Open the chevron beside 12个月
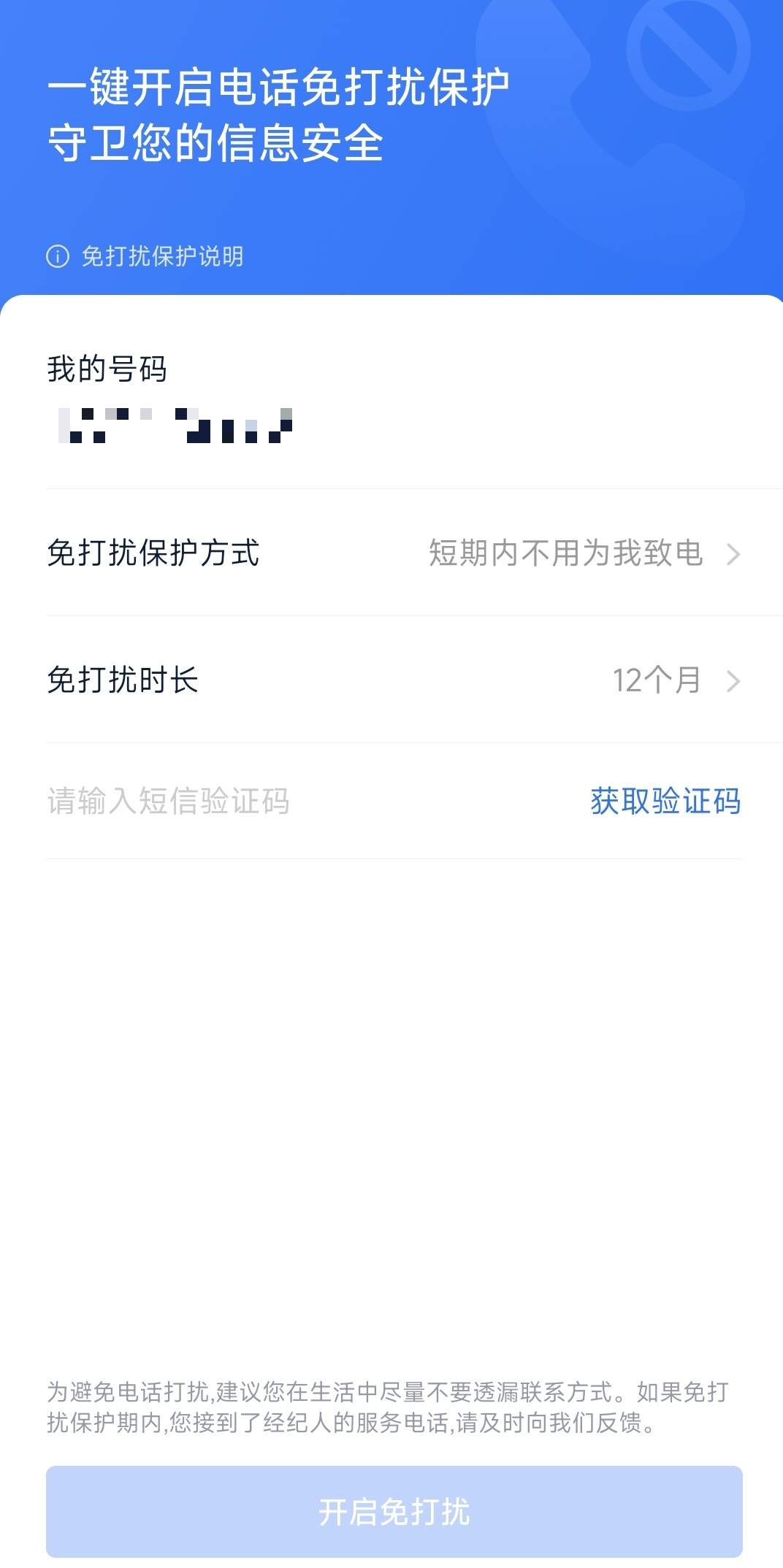 point(736,680)
